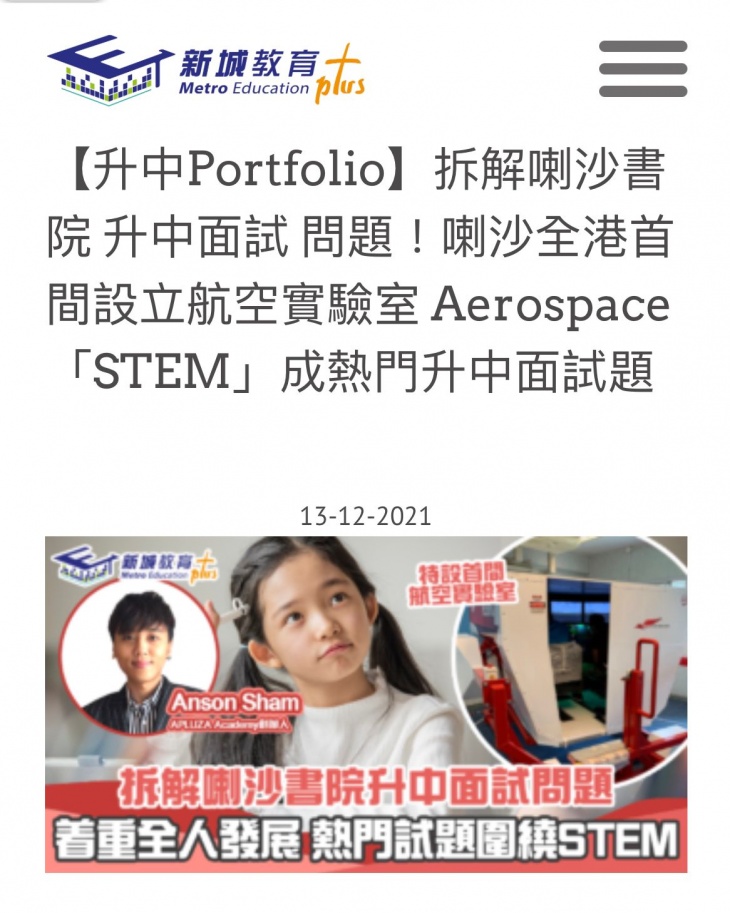
Task: Open the hamburger navigation menu
Action: (x=642, y=69)
